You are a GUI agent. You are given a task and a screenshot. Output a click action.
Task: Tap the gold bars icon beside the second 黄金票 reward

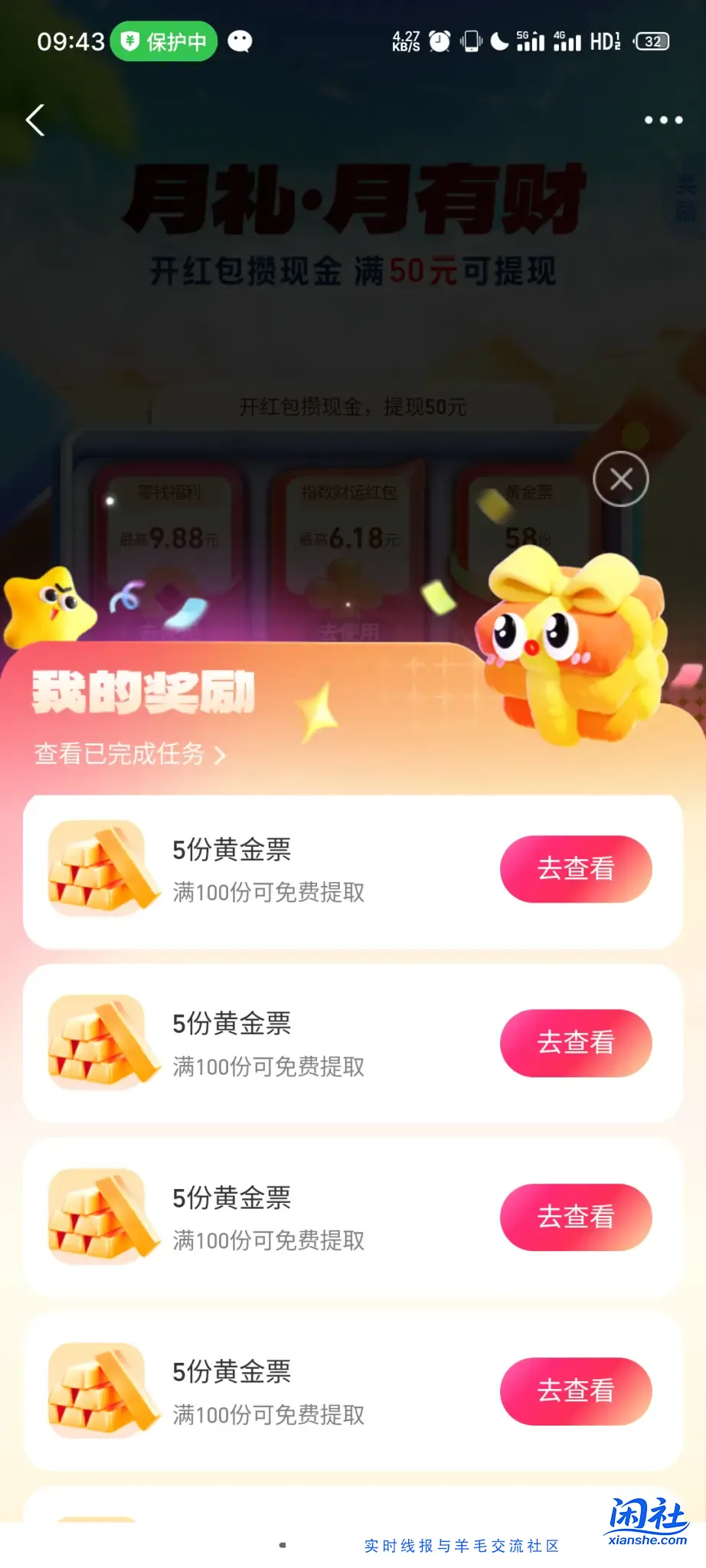(x=103, y=1043)
